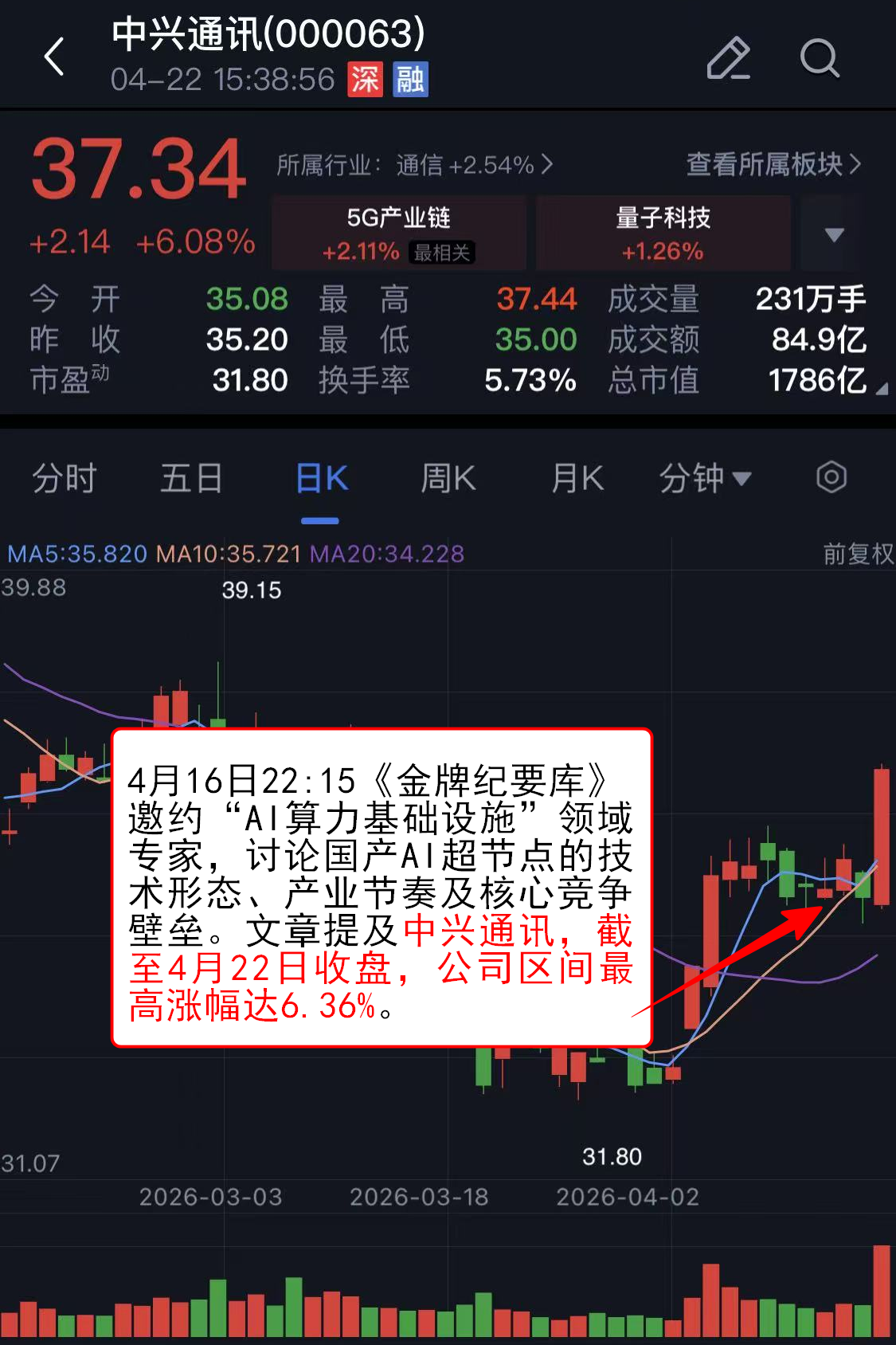Go back using the top-left arrow
The height and width of the screenshot is (1345, 896).
[x=54, y=57]
